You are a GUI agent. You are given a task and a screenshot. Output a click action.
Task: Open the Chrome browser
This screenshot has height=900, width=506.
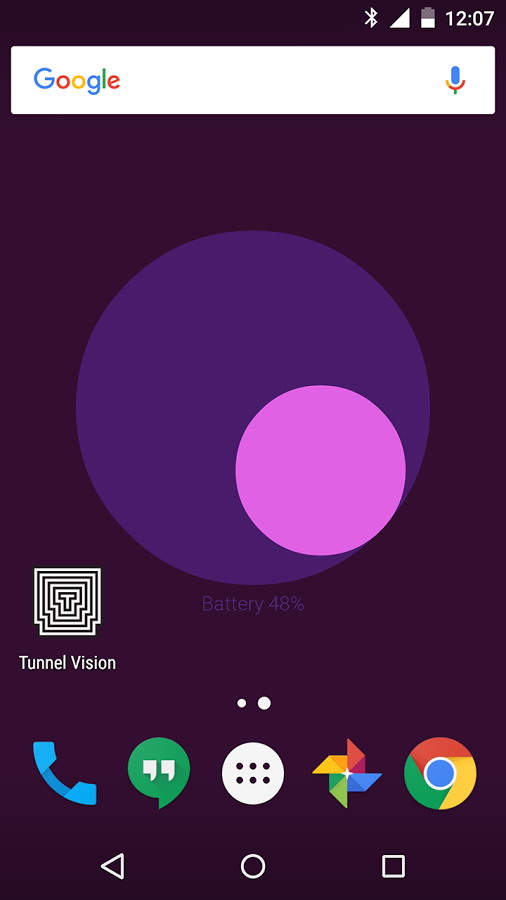pos(441,773)
